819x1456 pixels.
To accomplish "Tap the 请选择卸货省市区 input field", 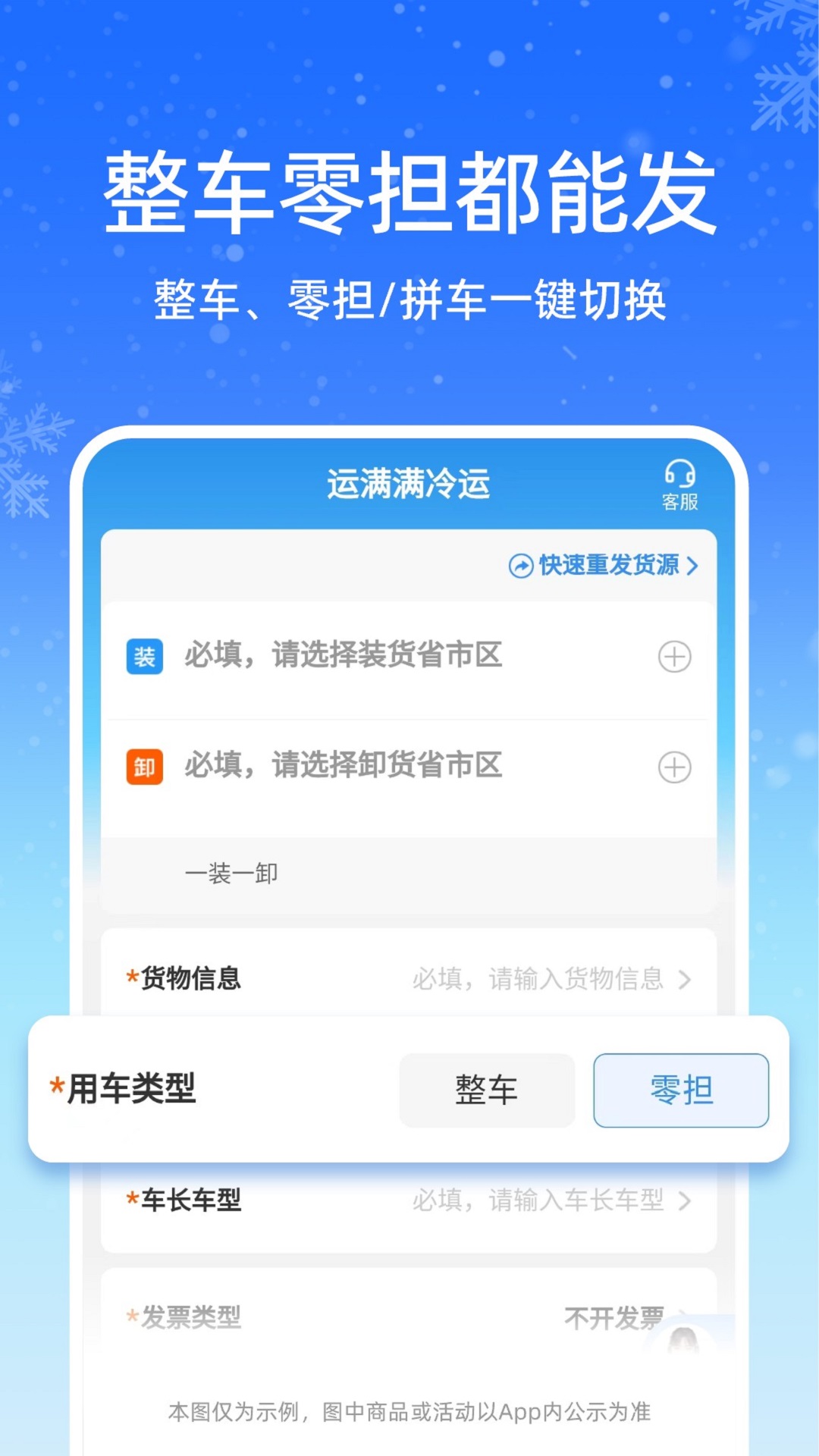I will pyautogui.click(x=341, y=767).
